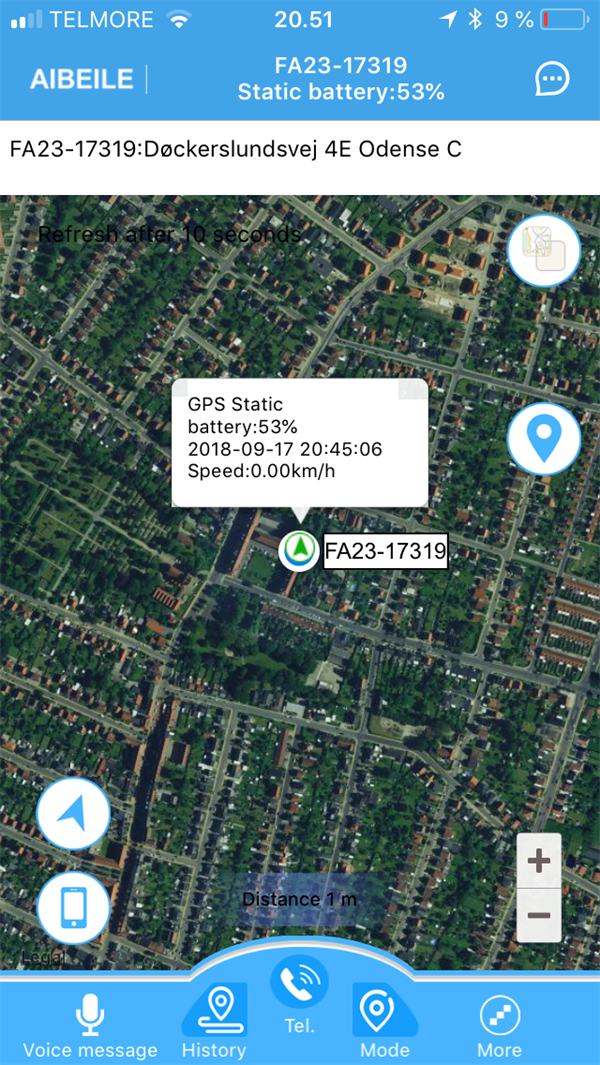Image resolution: width=600 pixels, height=1065 pixels.
Task: Open the chat message icon
Action: coord(552,79)
